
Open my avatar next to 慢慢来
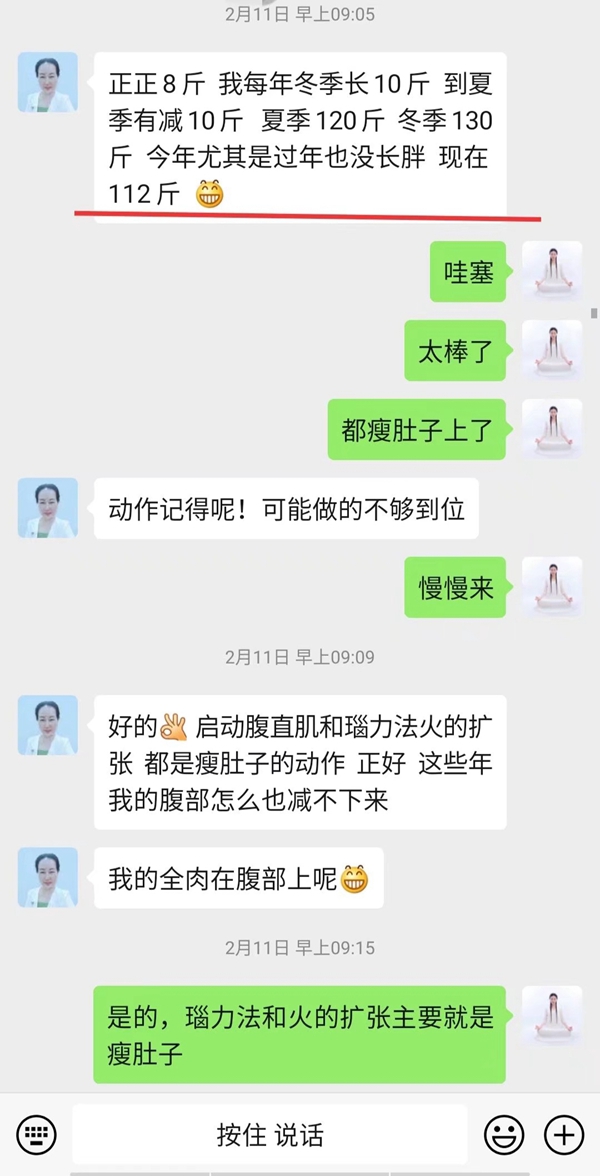[552, 587]
